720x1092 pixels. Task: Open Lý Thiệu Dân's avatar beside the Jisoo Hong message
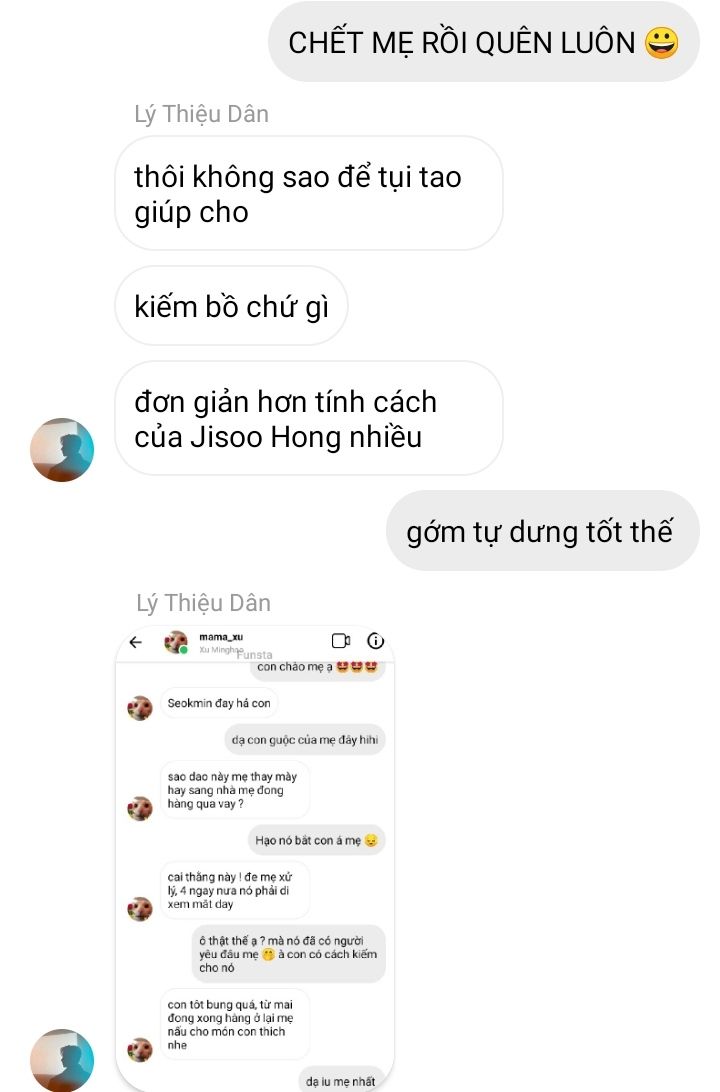point(62,450)
